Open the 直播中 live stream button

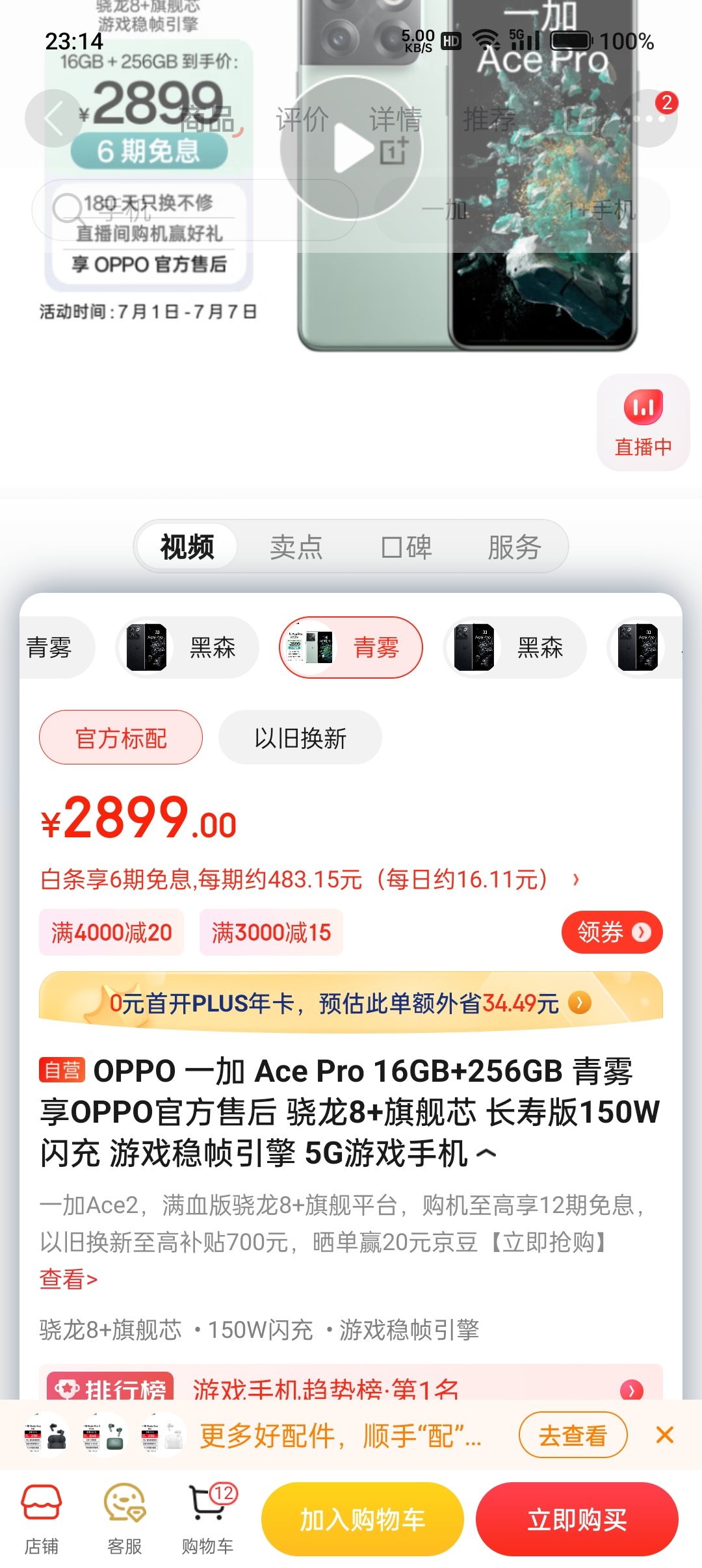pyautogui.click(x=643, y=423)
